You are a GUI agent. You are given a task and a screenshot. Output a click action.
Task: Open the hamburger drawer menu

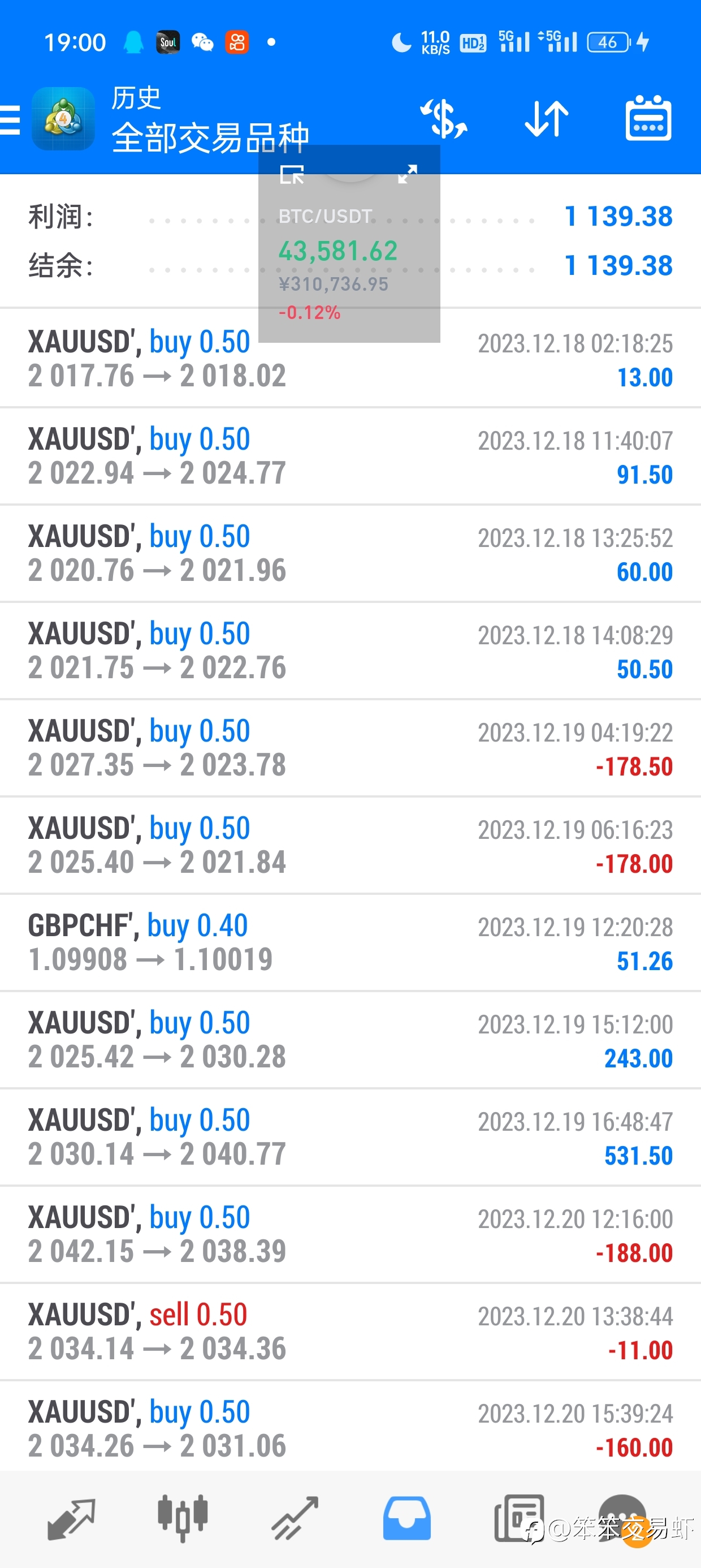[x=10, y=119]
